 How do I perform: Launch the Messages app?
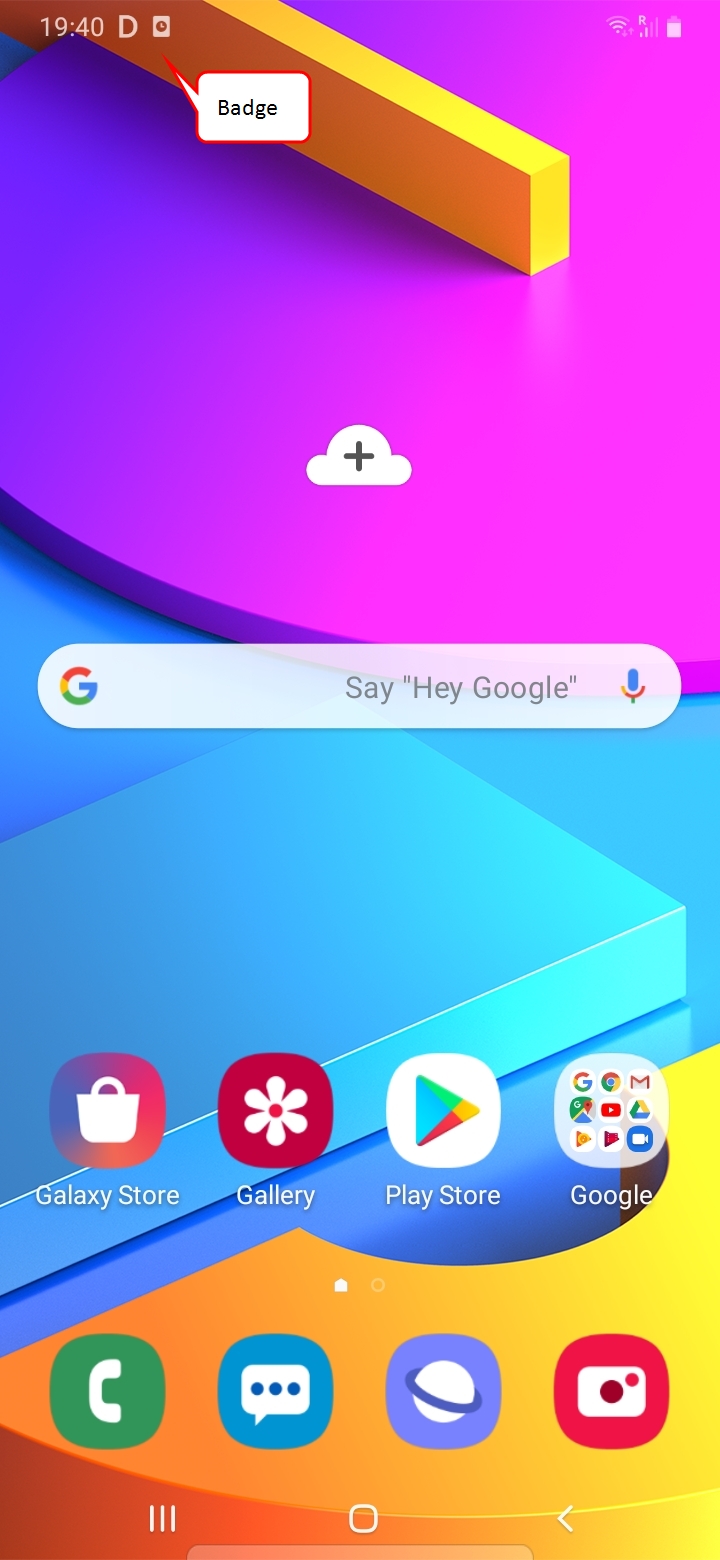(x=275, y=1391)
